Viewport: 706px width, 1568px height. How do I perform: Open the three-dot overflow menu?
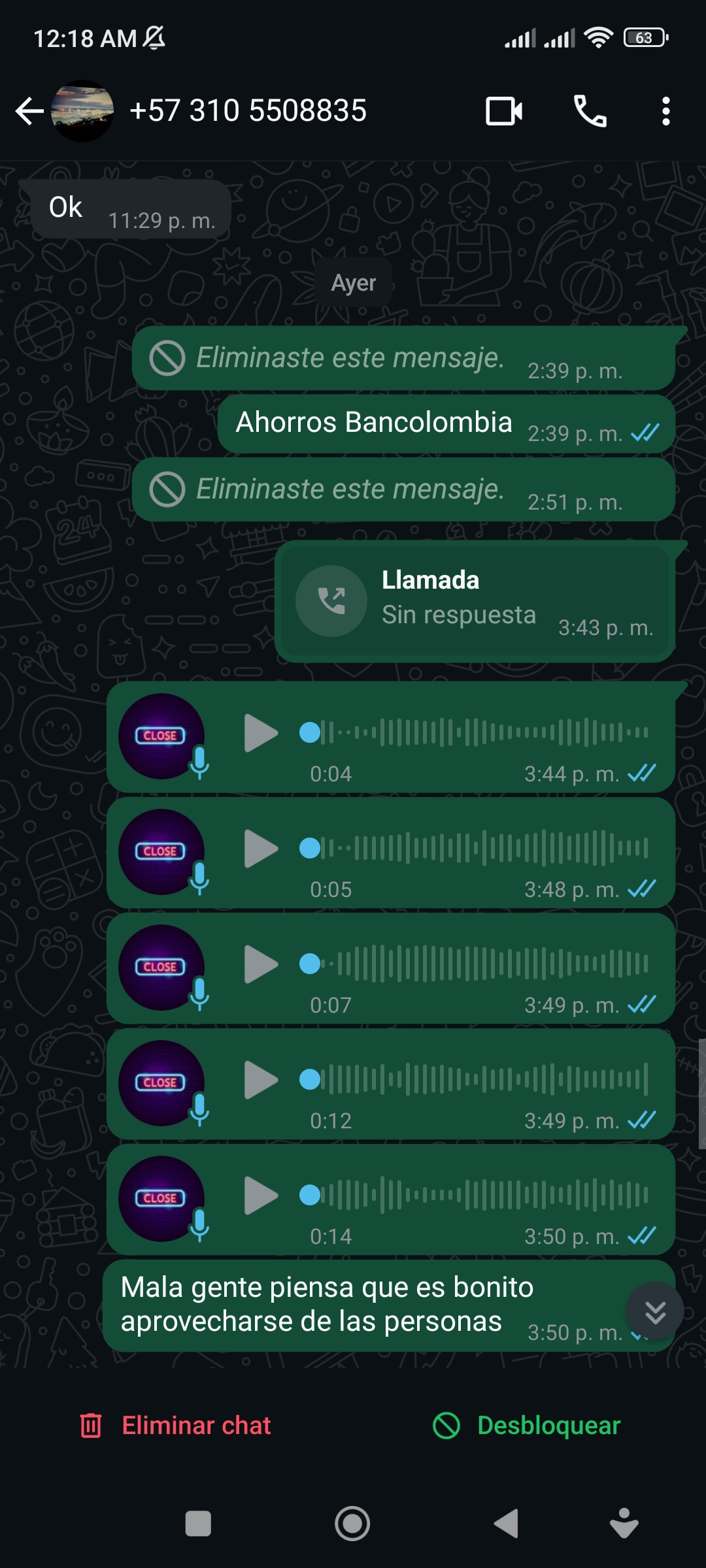665,111
